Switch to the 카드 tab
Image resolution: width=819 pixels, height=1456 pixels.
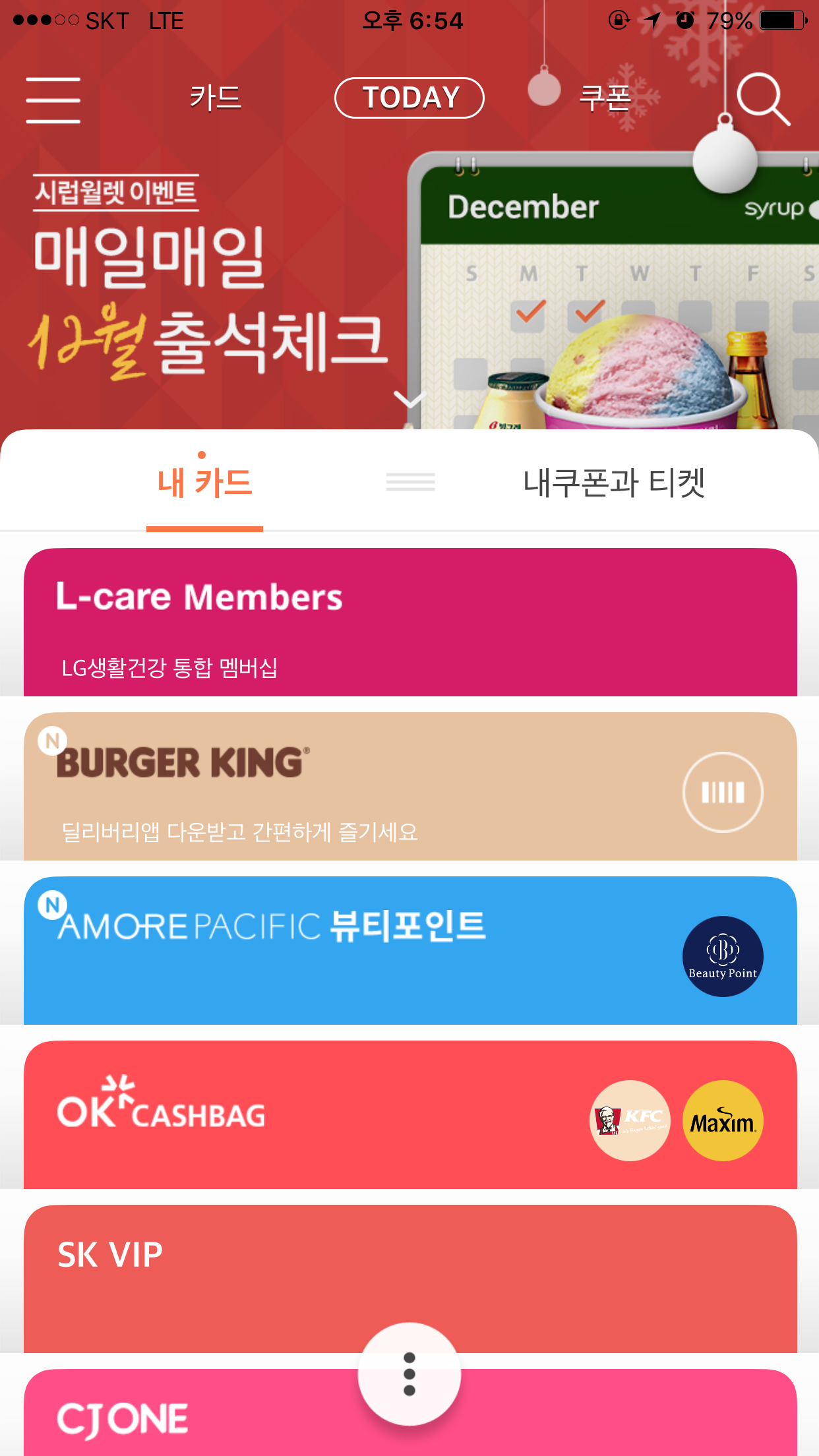(x=215, y=98)
